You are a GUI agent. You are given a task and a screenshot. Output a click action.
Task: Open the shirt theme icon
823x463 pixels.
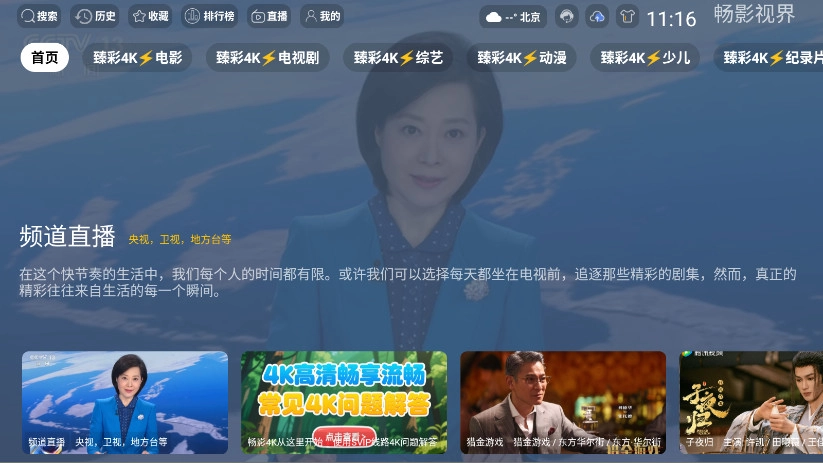point(627,17)
